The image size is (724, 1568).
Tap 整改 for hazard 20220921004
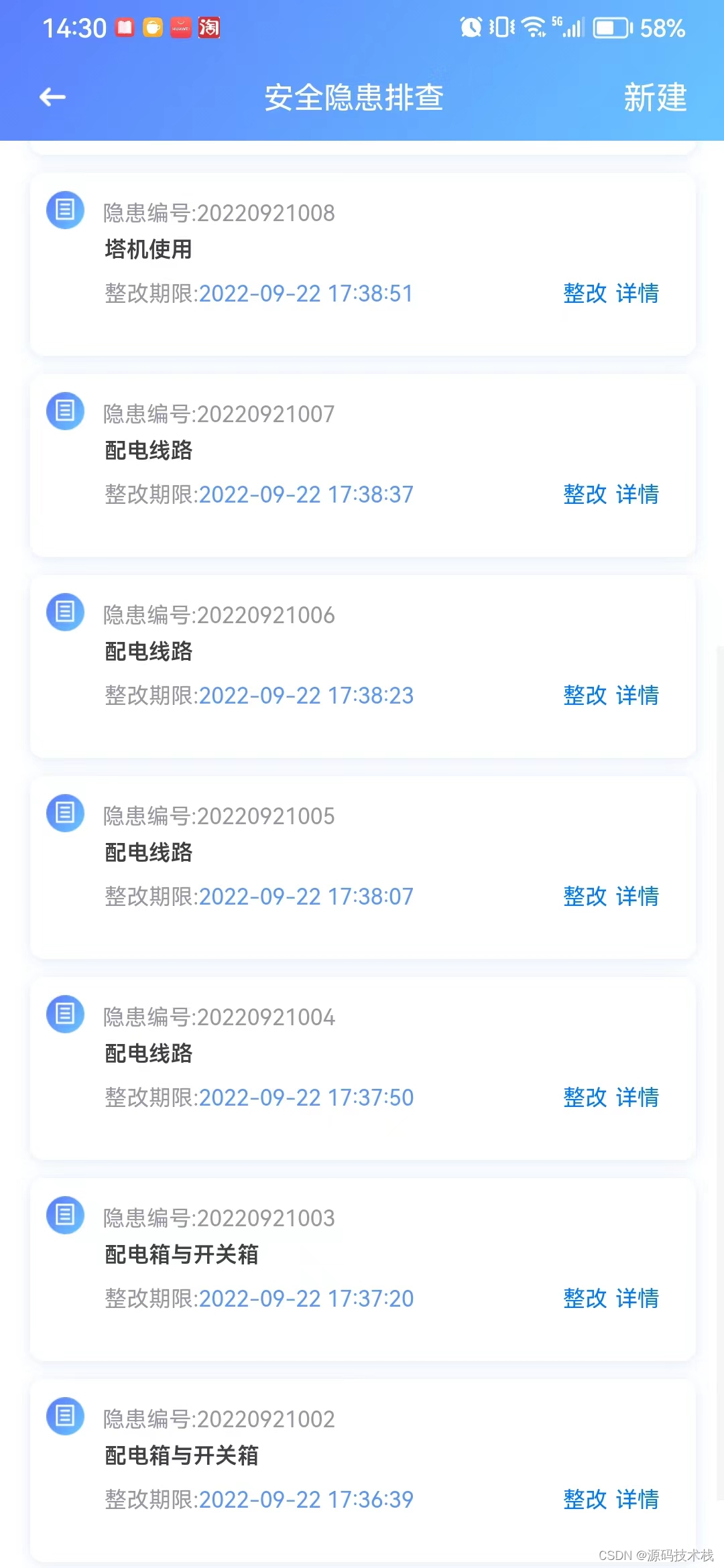[585, 1097]
